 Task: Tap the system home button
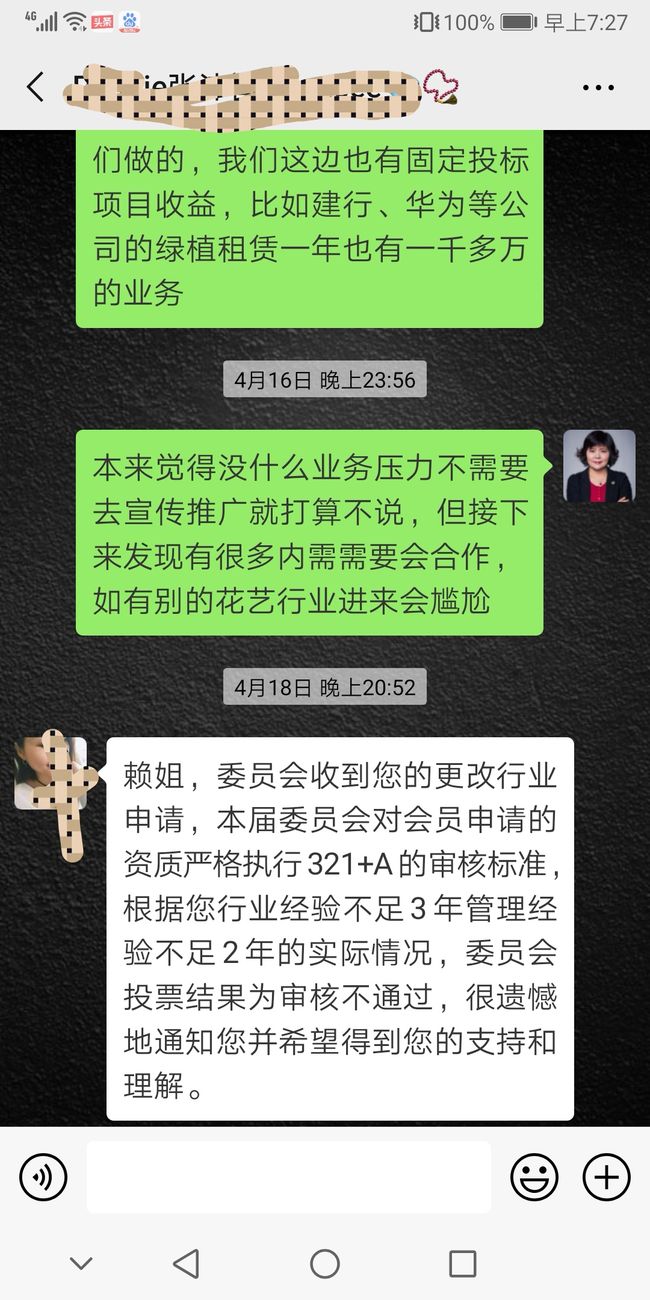coord(325,1263)
